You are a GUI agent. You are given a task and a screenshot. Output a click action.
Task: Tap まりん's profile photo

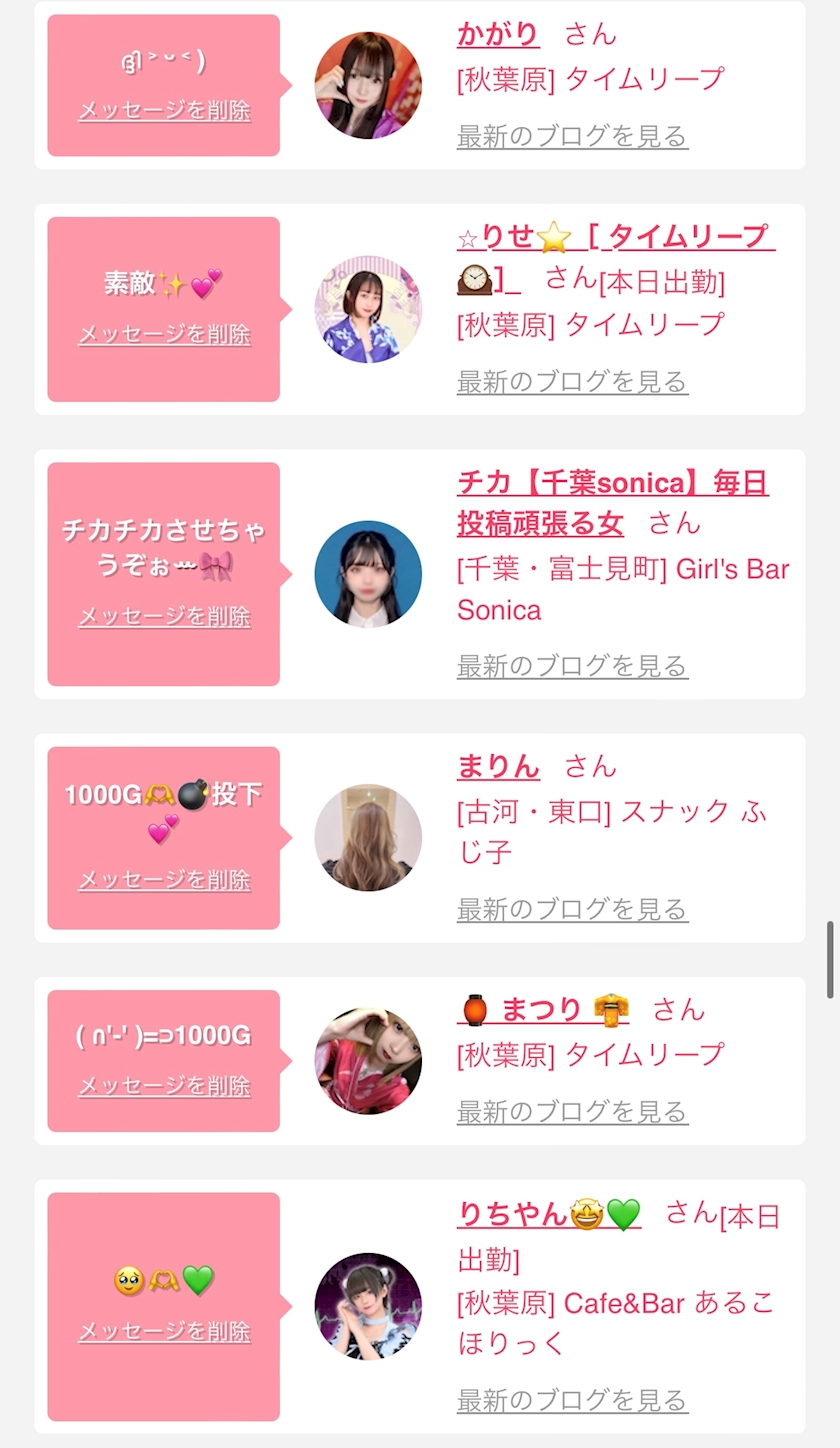coord(368,838)
